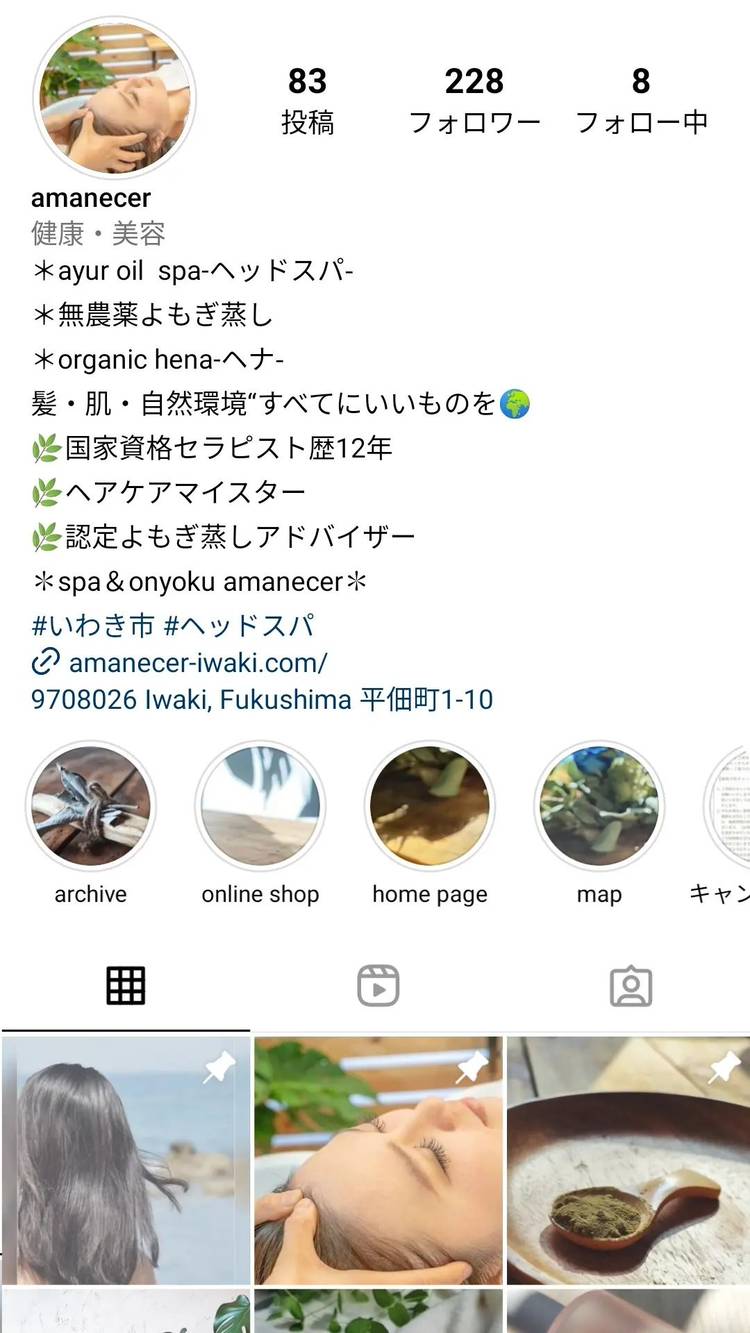The height and width of the screenshot is (1333, 750).
Task: Open the amanecer profile picture
Action: click(114, 97)
